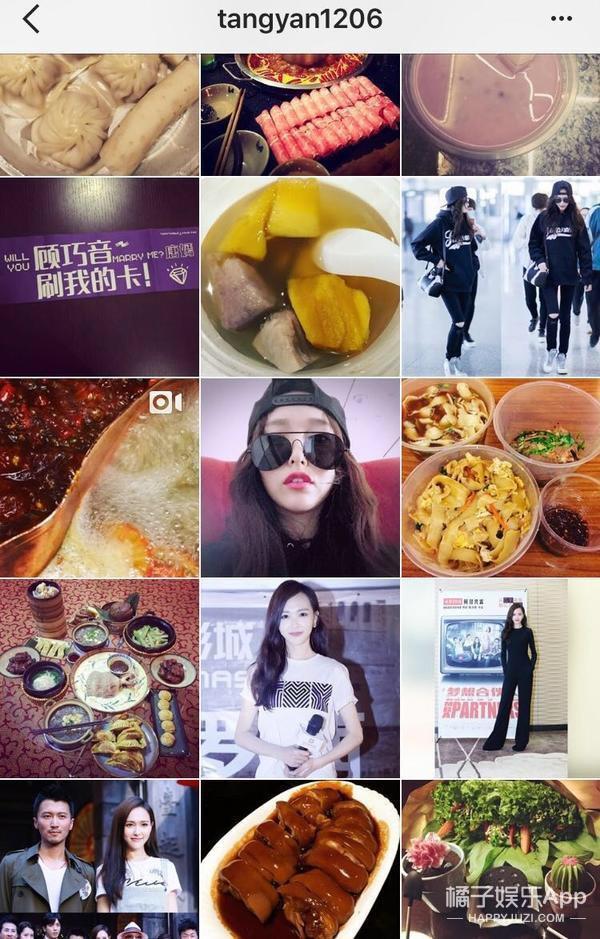This screenshot has height=939, width=600.
Task: Open the dim sum table spread post
Action: tap(99, 677)
